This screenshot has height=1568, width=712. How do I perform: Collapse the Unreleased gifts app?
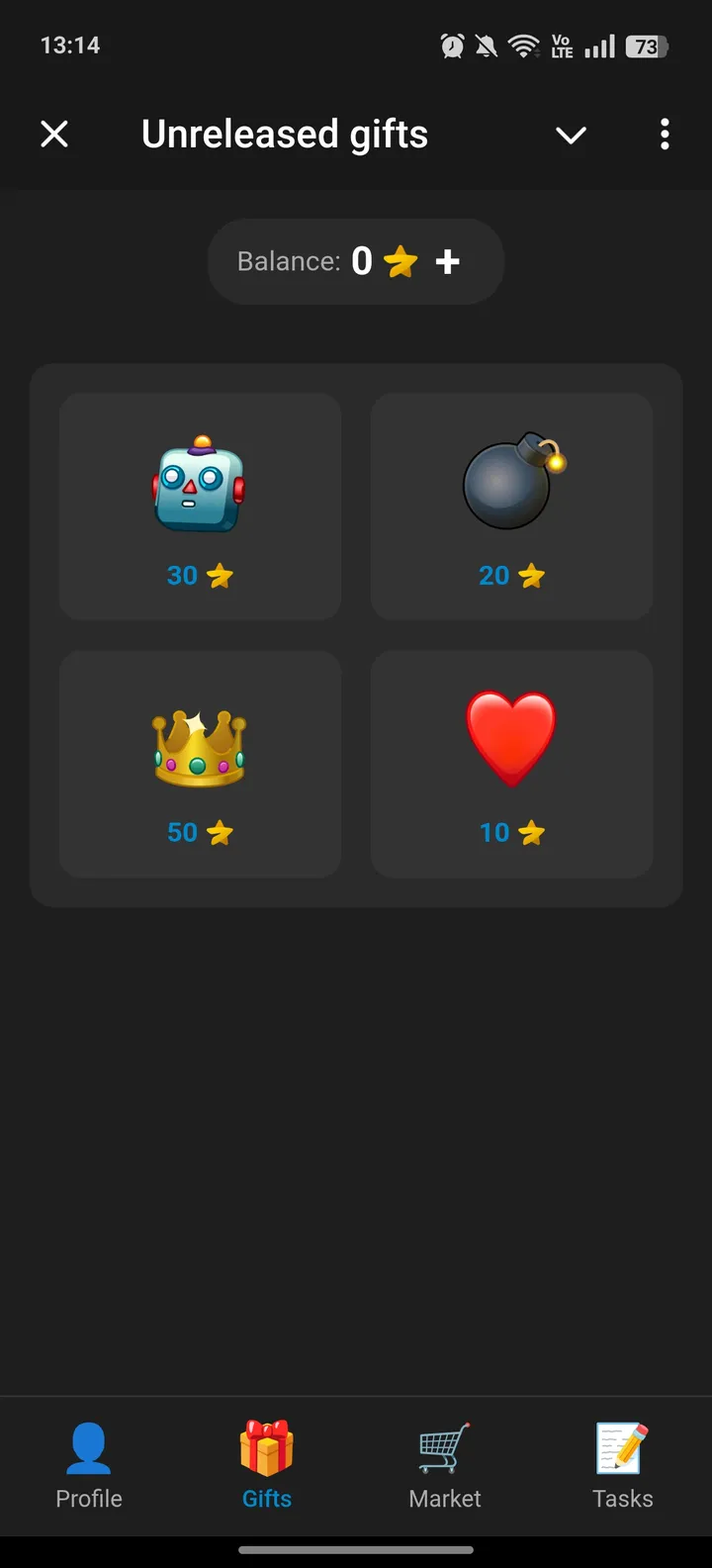point(54,134)
